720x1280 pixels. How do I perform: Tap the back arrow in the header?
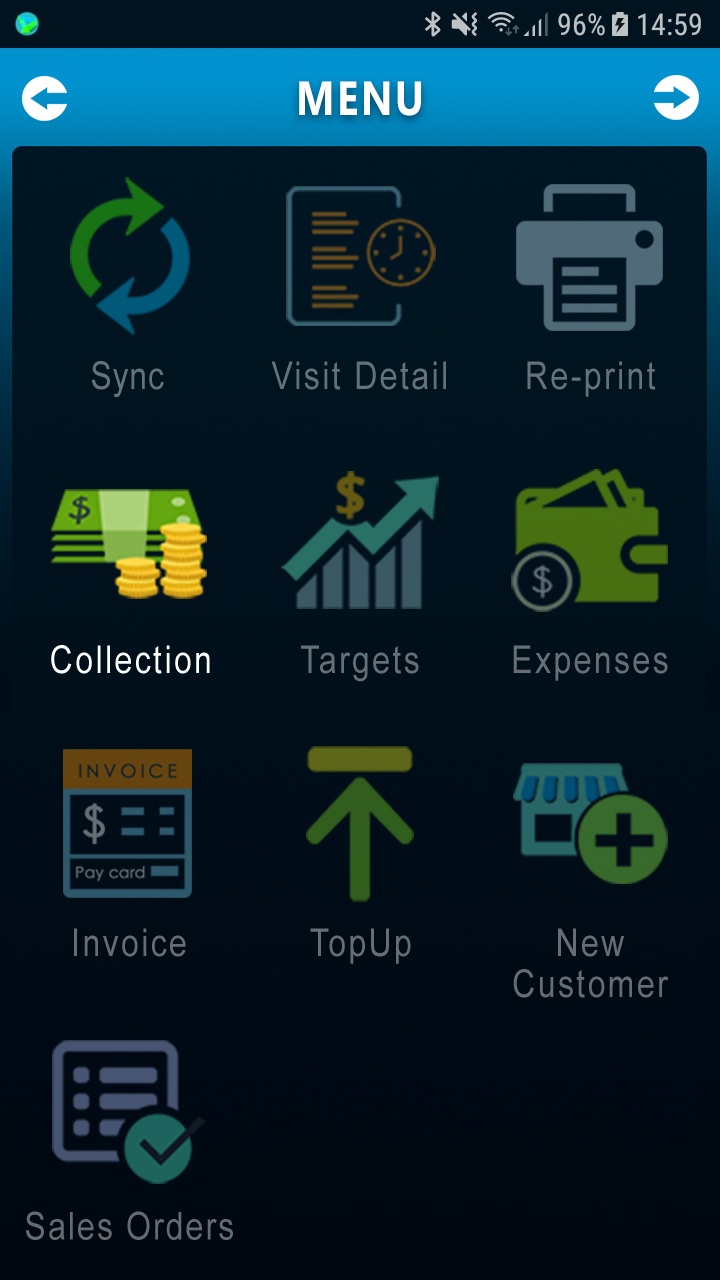coord(45,99)
